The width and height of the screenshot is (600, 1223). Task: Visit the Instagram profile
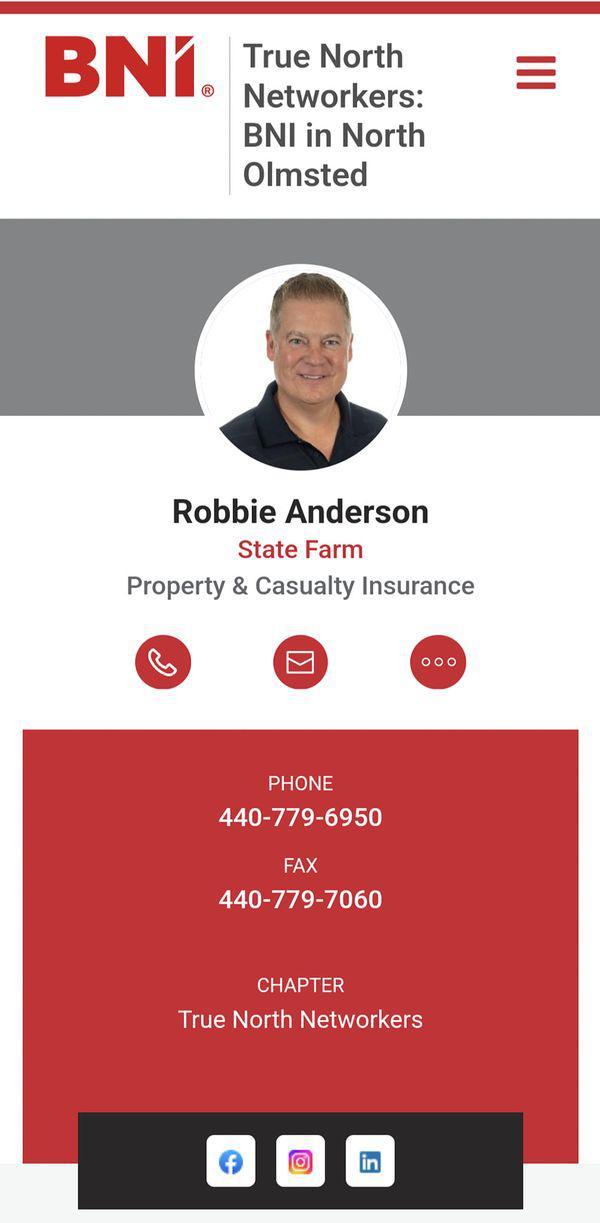coord(300,1161)
